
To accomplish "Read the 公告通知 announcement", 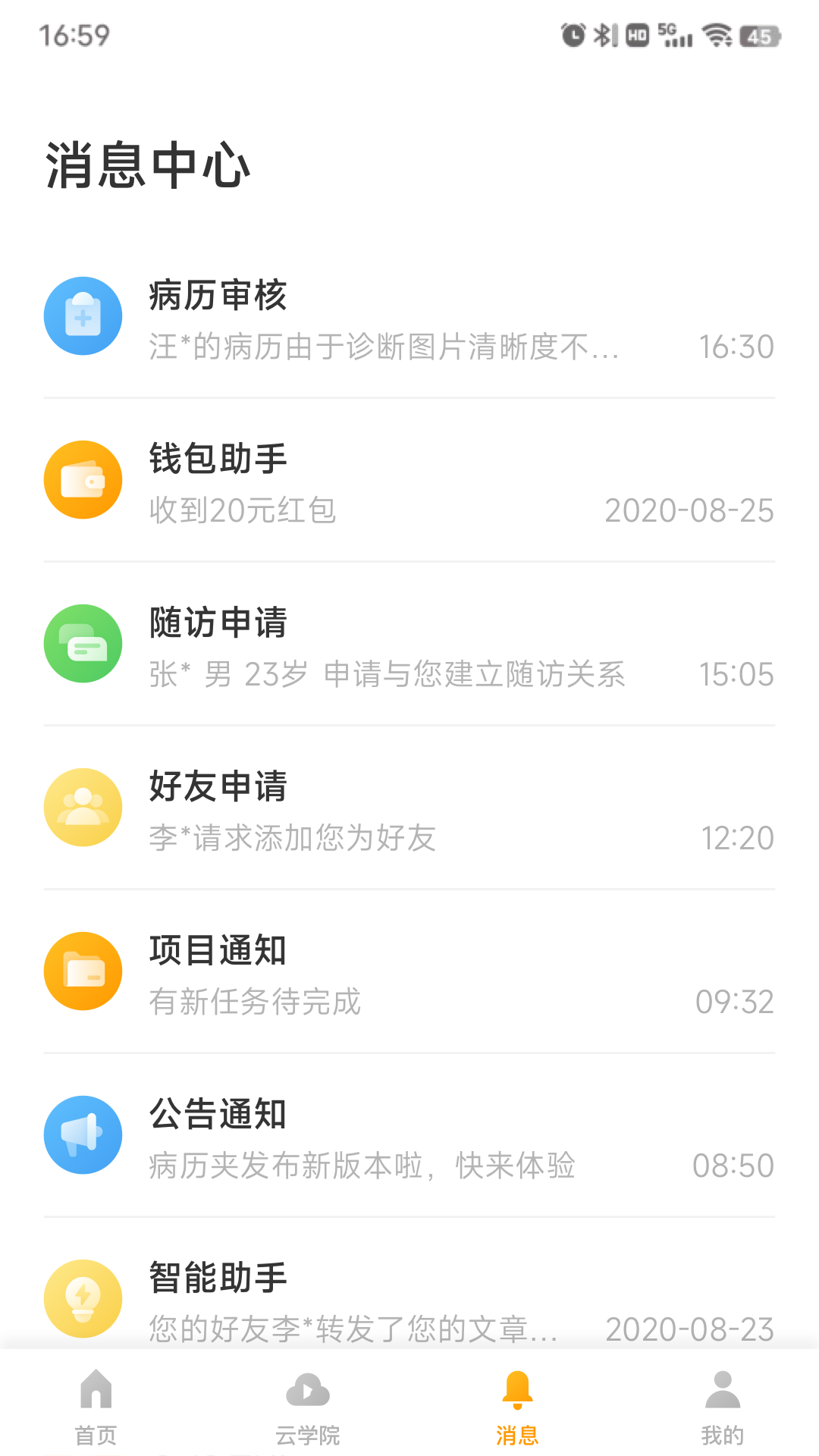I will click(x=409, y=1137).
